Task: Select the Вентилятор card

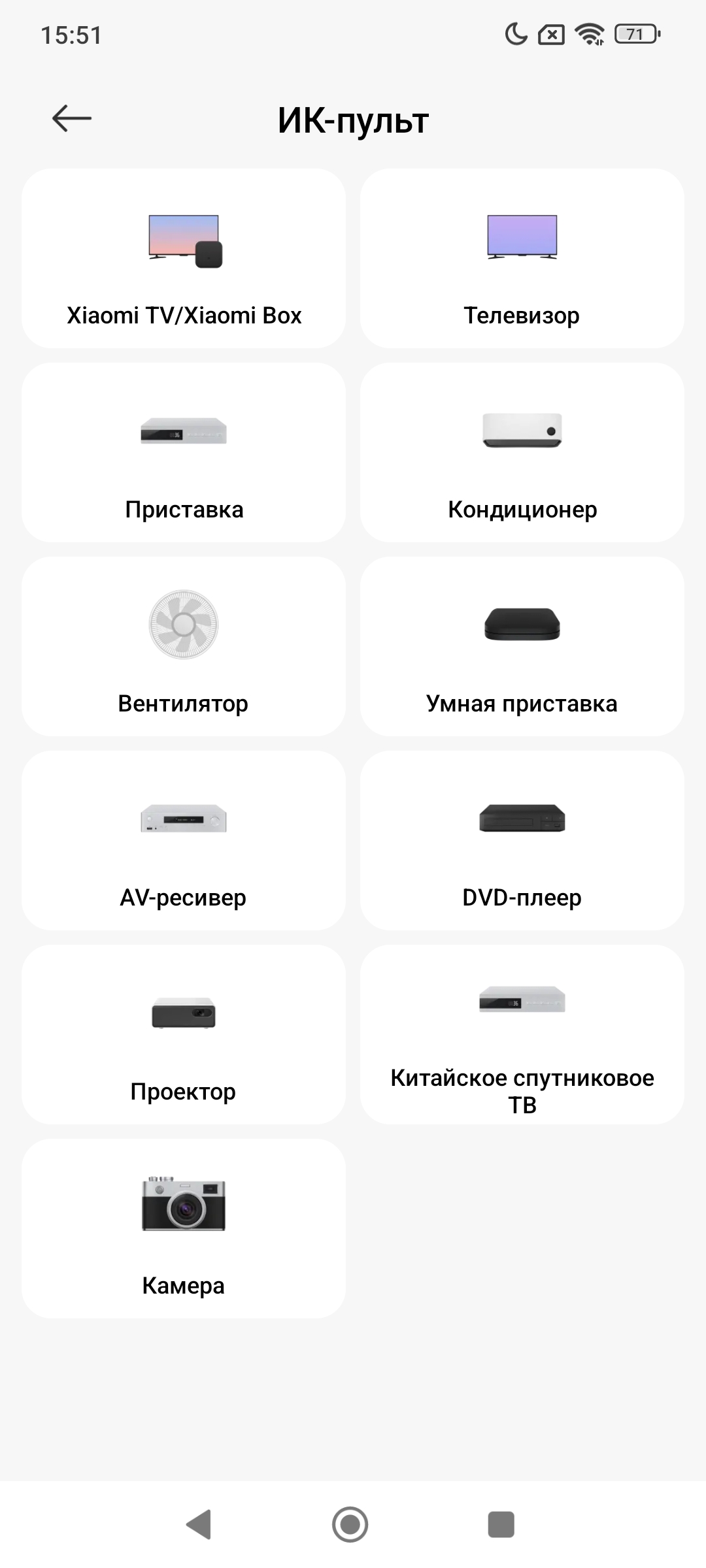Action: [184, 647]
